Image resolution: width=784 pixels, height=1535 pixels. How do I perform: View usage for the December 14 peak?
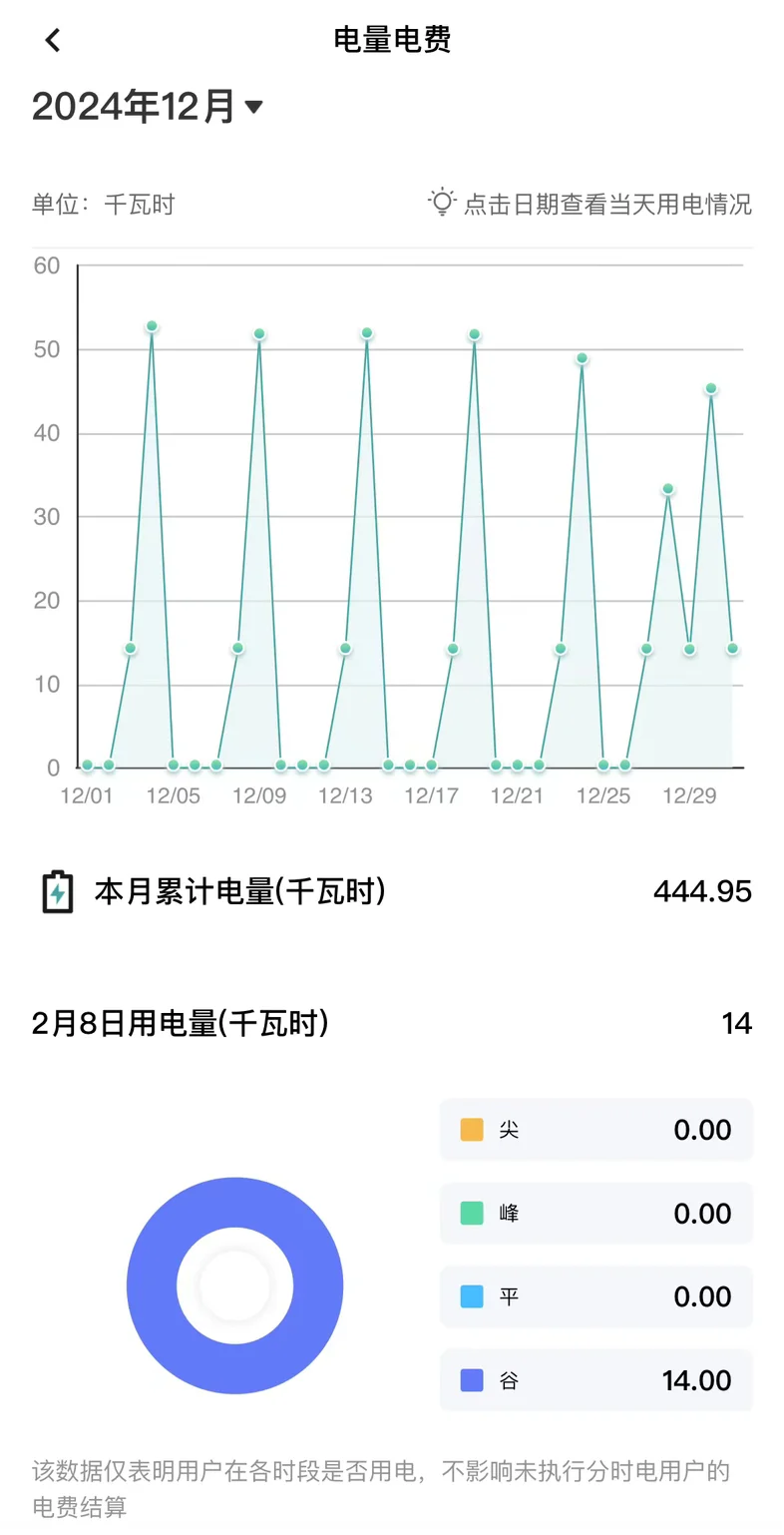point(367,332)
